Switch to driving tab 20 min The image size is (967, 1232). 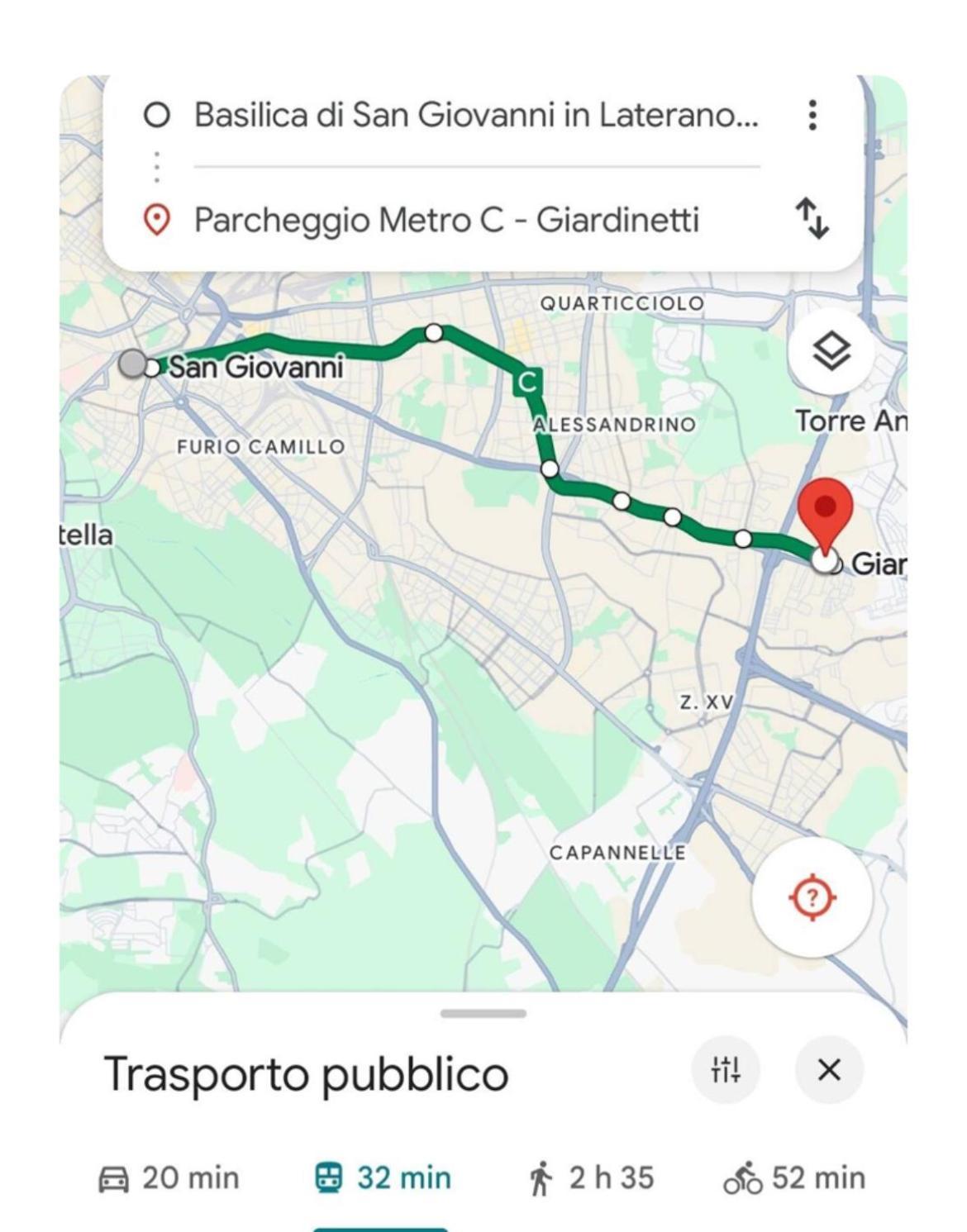coord(169,1177)
